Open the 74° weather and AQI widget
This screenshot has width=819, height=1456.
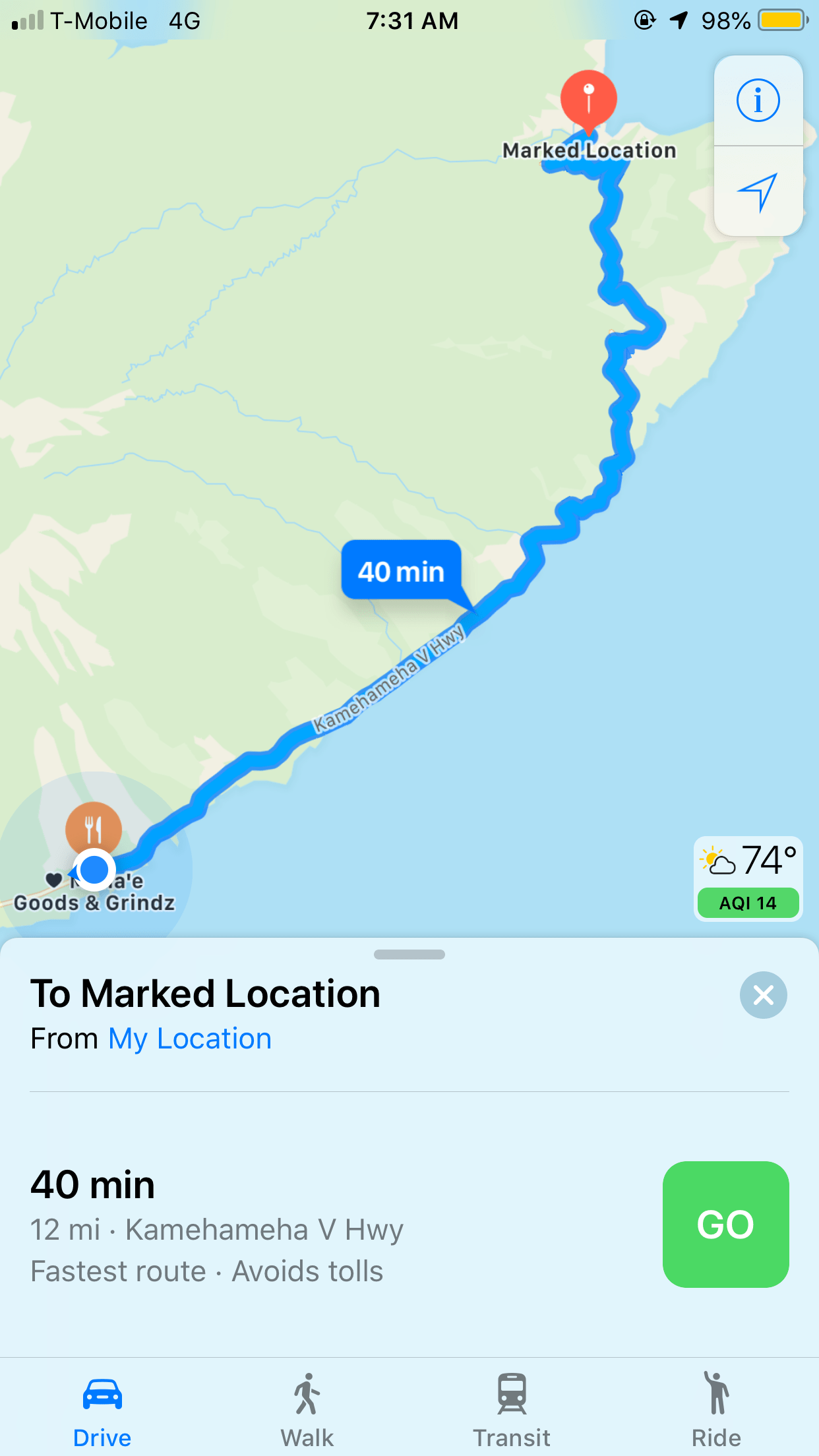(748, 878)
